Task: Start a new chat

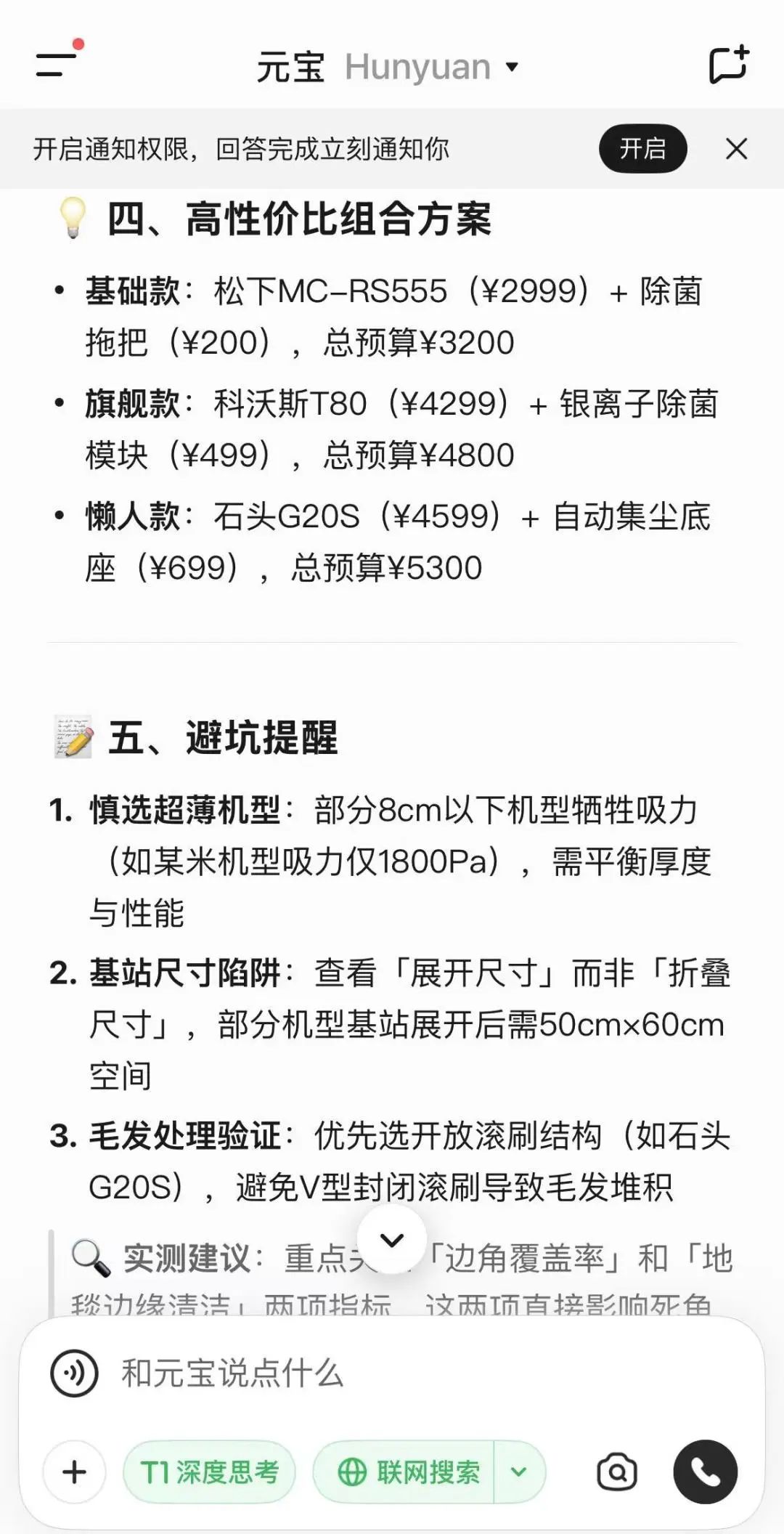Action: click(x=728, y=65)
